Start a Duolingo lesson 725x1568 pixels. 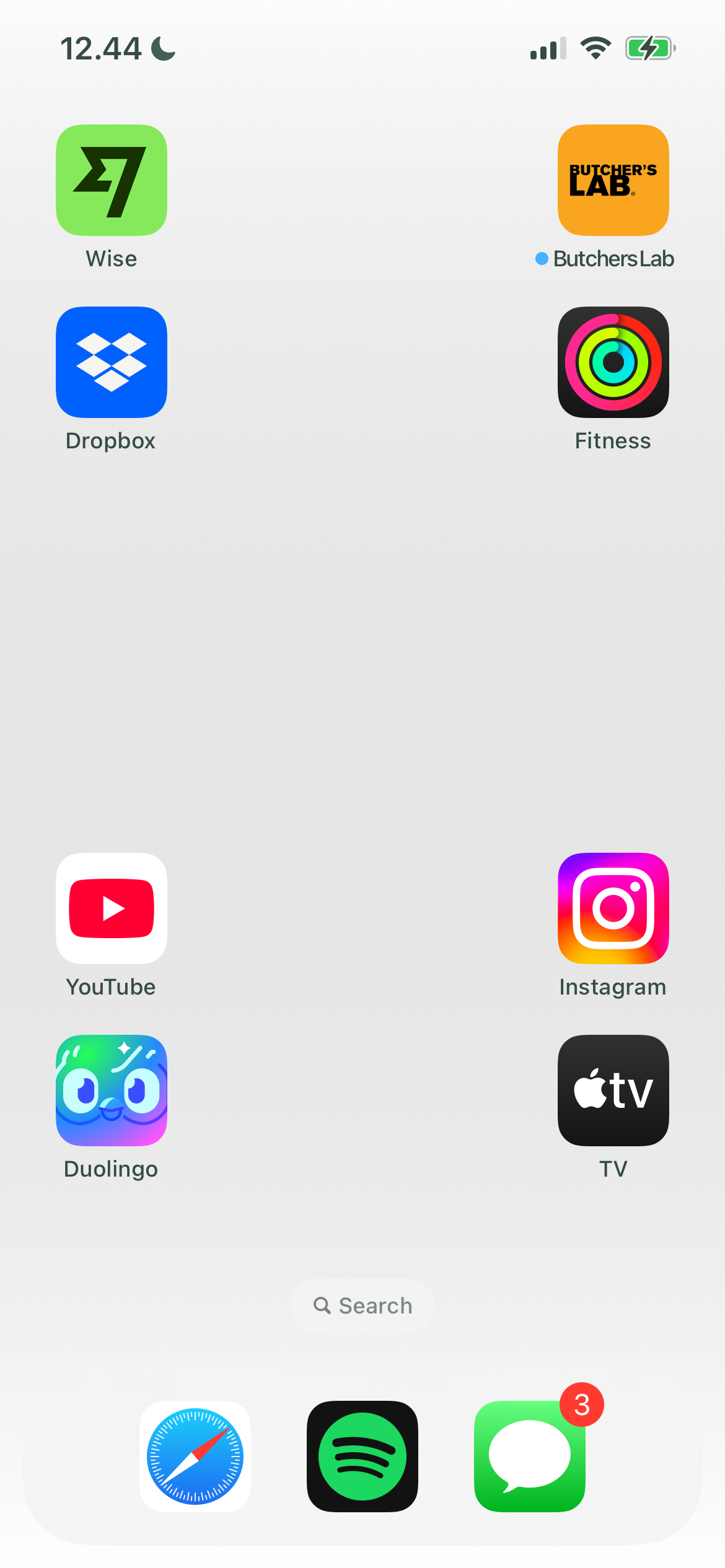112,1090
